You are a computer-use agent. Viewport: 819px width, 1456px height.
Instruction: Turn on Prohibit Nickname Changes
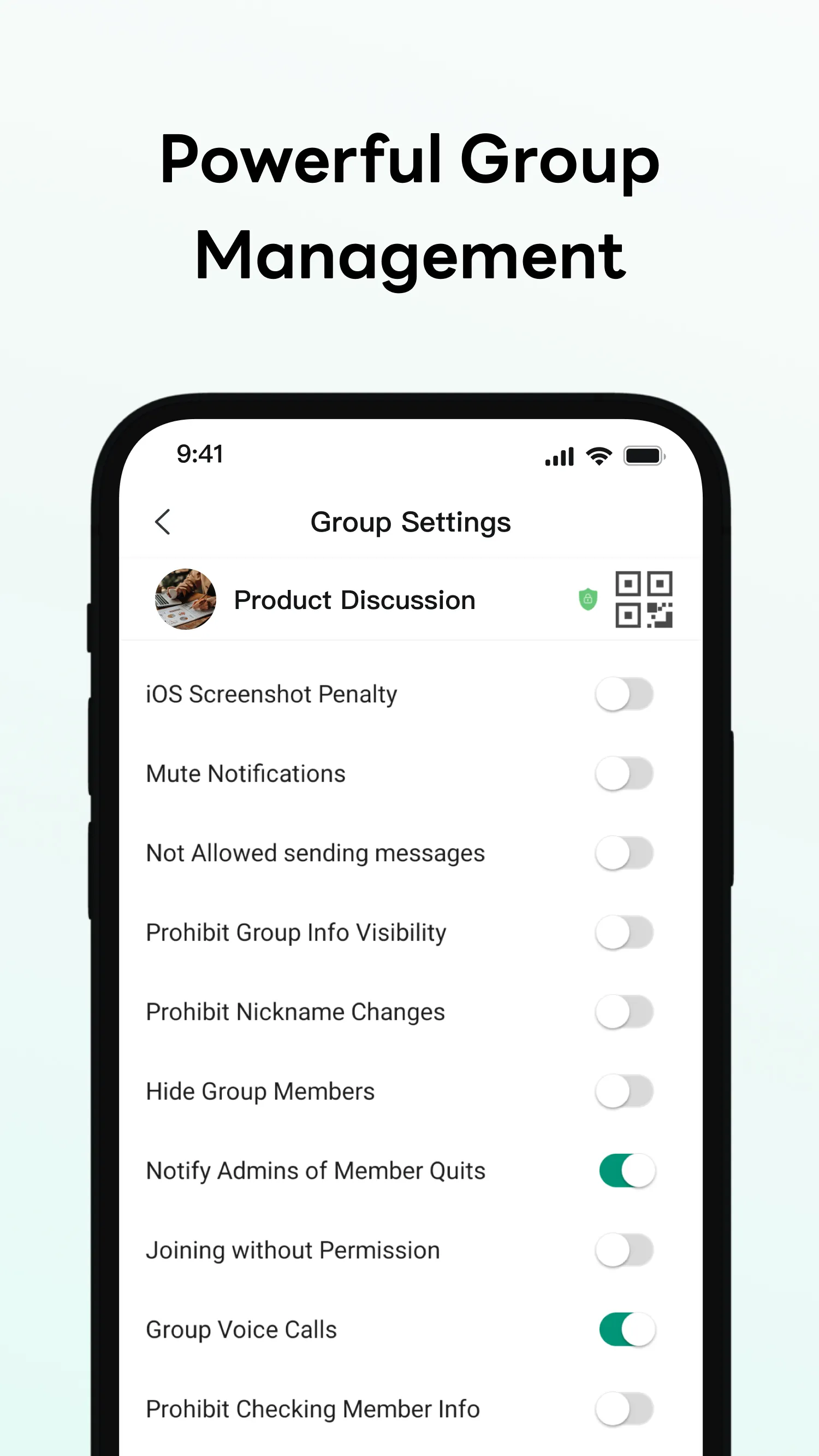click(x=625, y=1012)
